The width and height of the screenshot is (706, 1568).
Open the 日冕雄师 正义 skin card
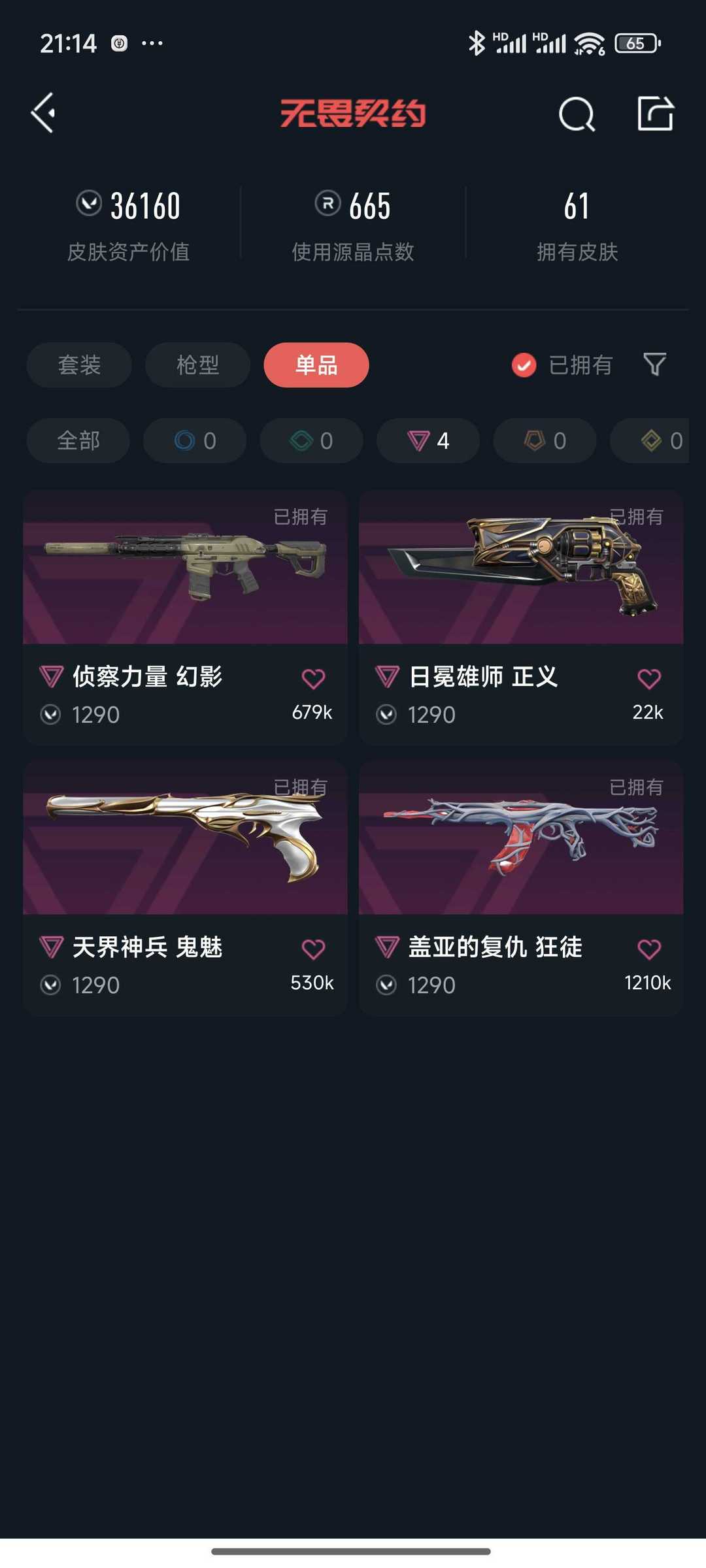(x=521, y=617)
